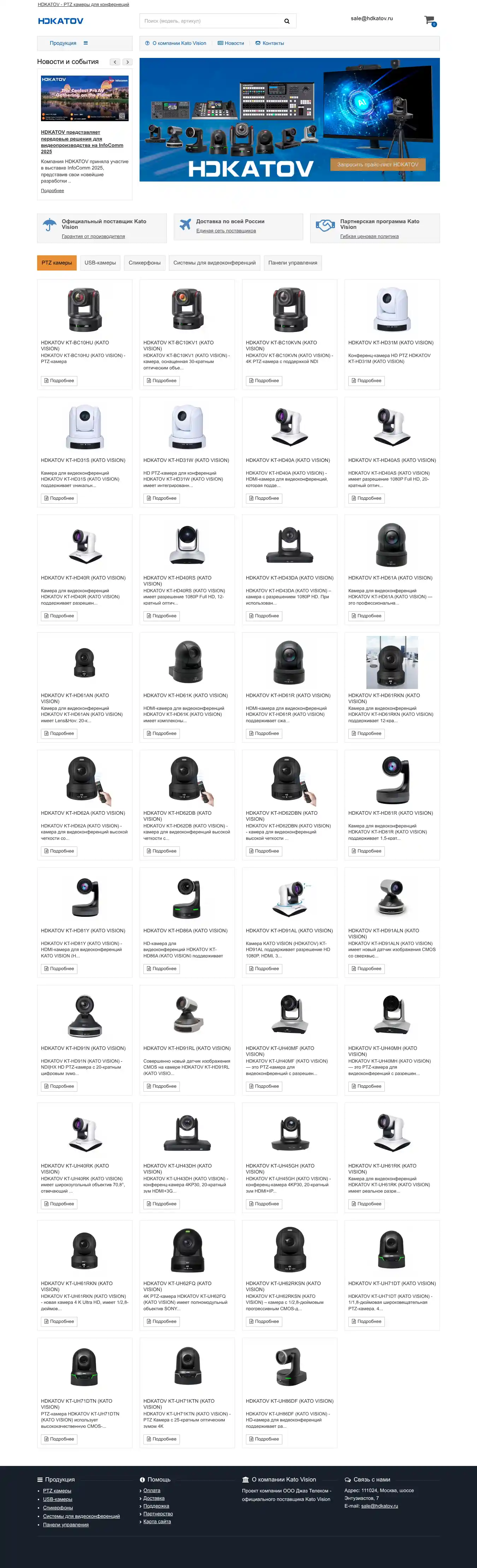Image resolution: width=477 pixels, height=1568 pixels.
Task: Email sale@hdkatov.ru from footer
Action: 379,1506
